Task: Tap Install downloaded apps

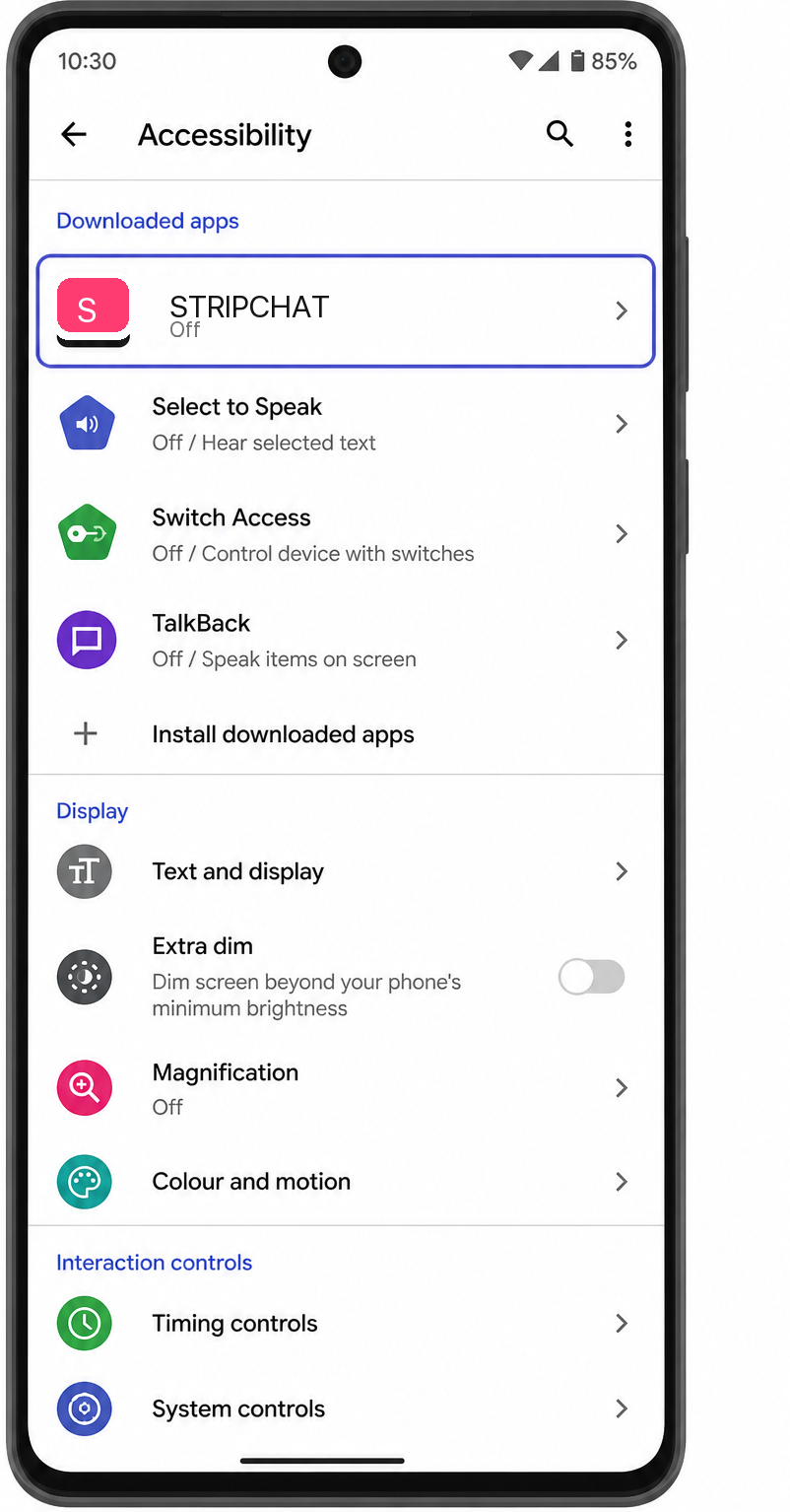Action: coord(346,734)
